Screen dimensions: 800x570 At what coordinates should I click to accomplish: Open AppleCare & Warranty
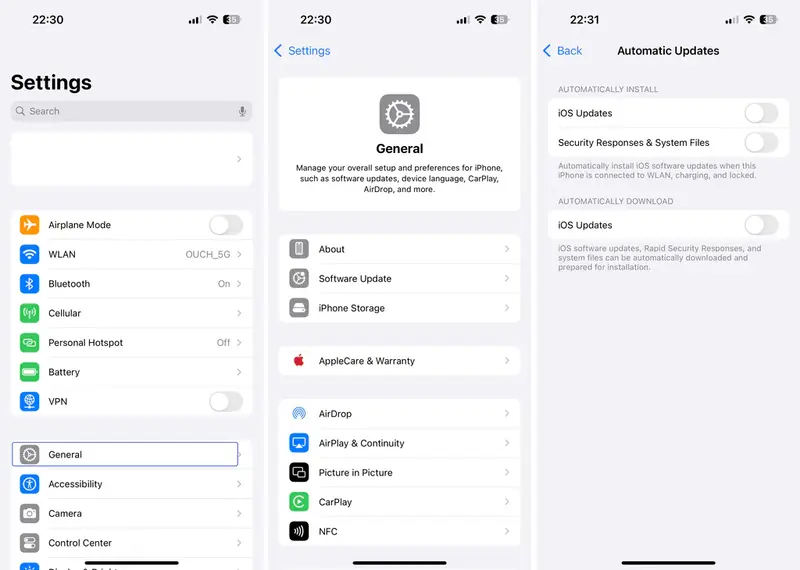click(x=398, y=361)
